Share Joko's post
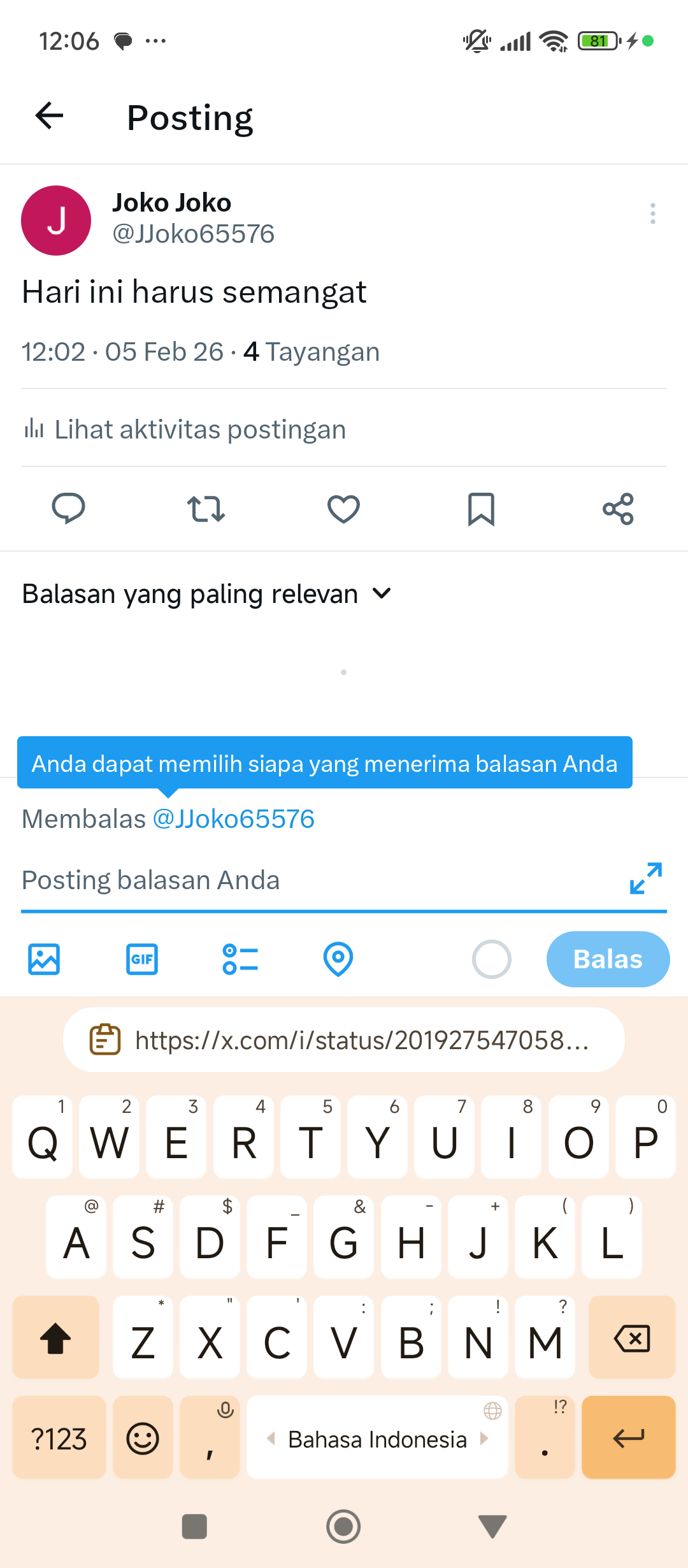 (618, 509)
